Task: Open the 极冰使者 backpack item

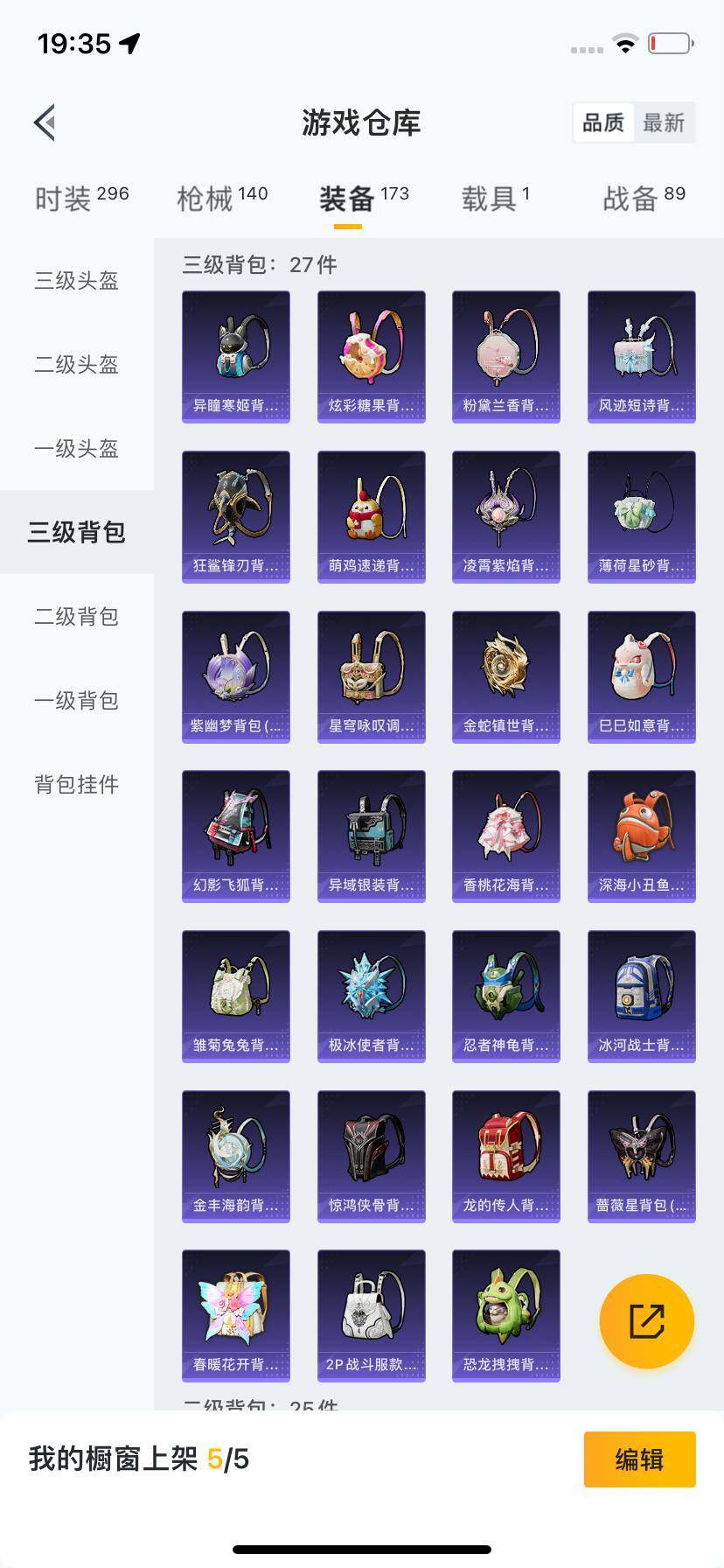Action: click(371, 996)
